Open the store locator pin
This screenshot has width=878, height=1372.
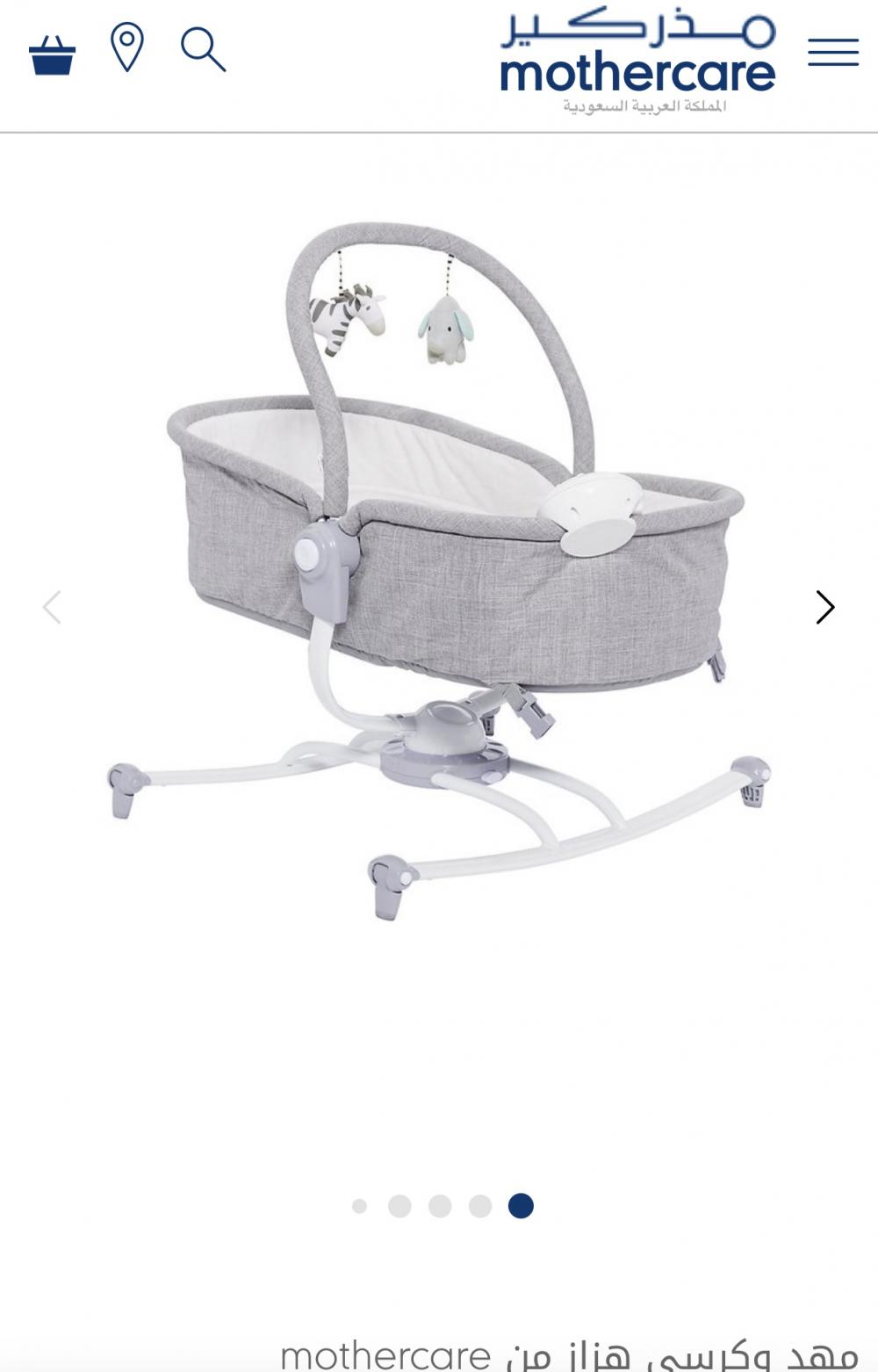(x=127, y=47)
